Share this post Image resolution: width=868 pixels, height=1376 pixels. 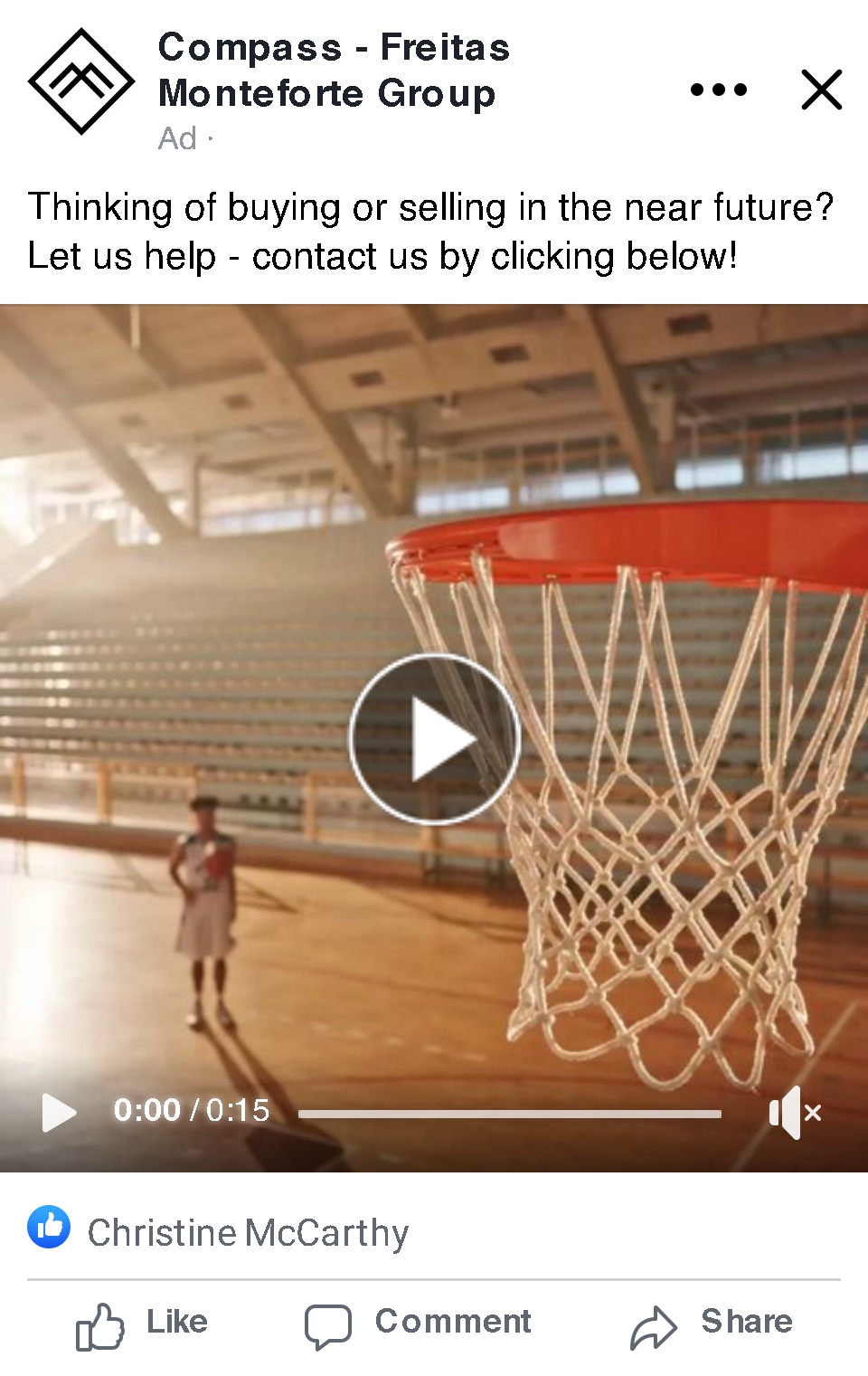pos(711,1324)
